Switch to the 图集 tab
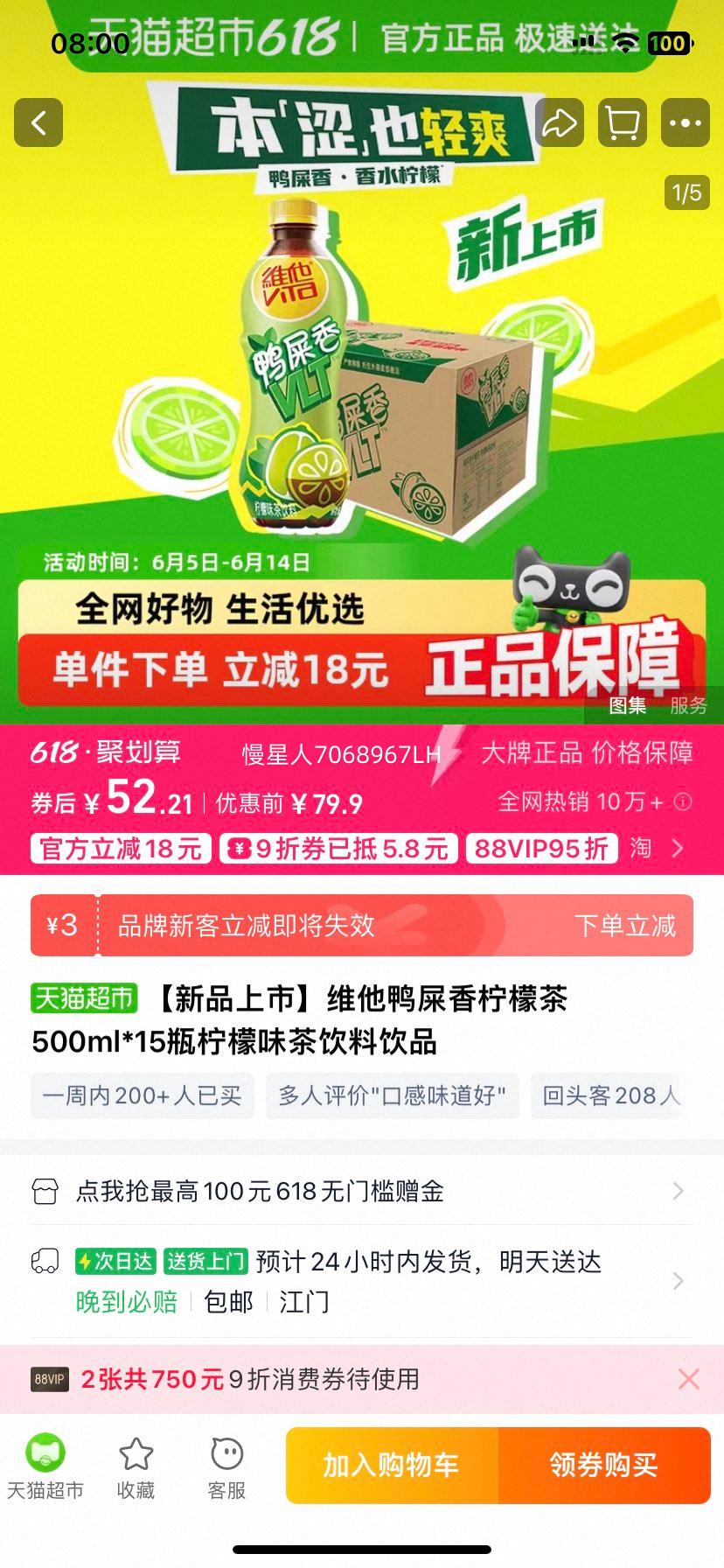This screenshot has height=1568, width=724. (627, 705)
